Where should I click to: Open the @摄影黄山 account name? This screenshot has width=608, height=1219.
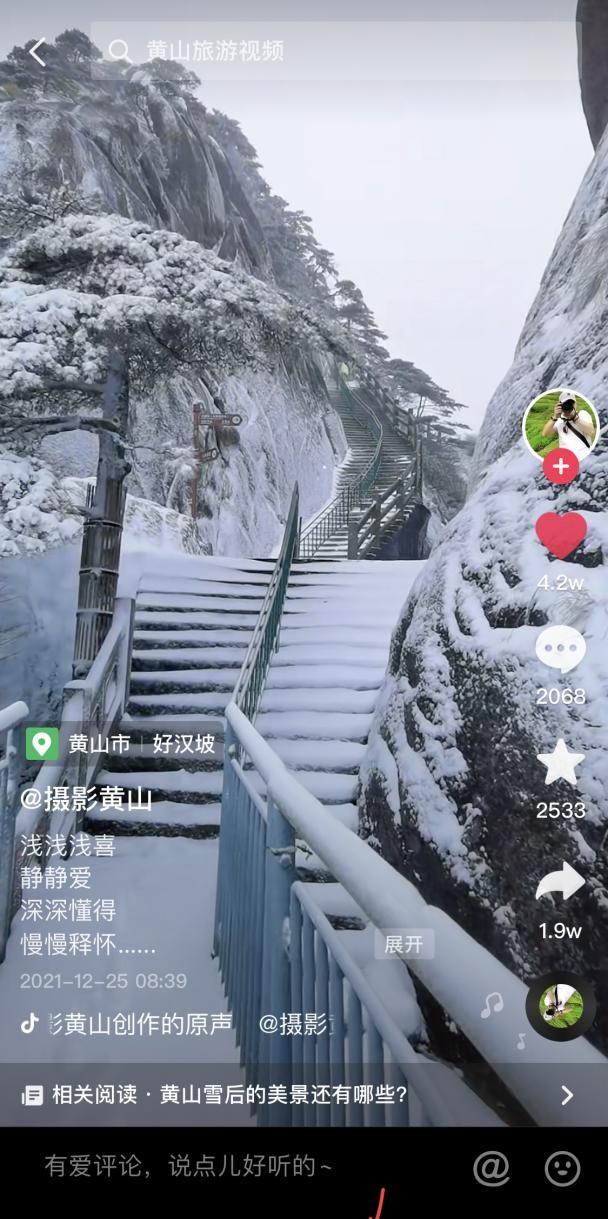coord(87,799)
